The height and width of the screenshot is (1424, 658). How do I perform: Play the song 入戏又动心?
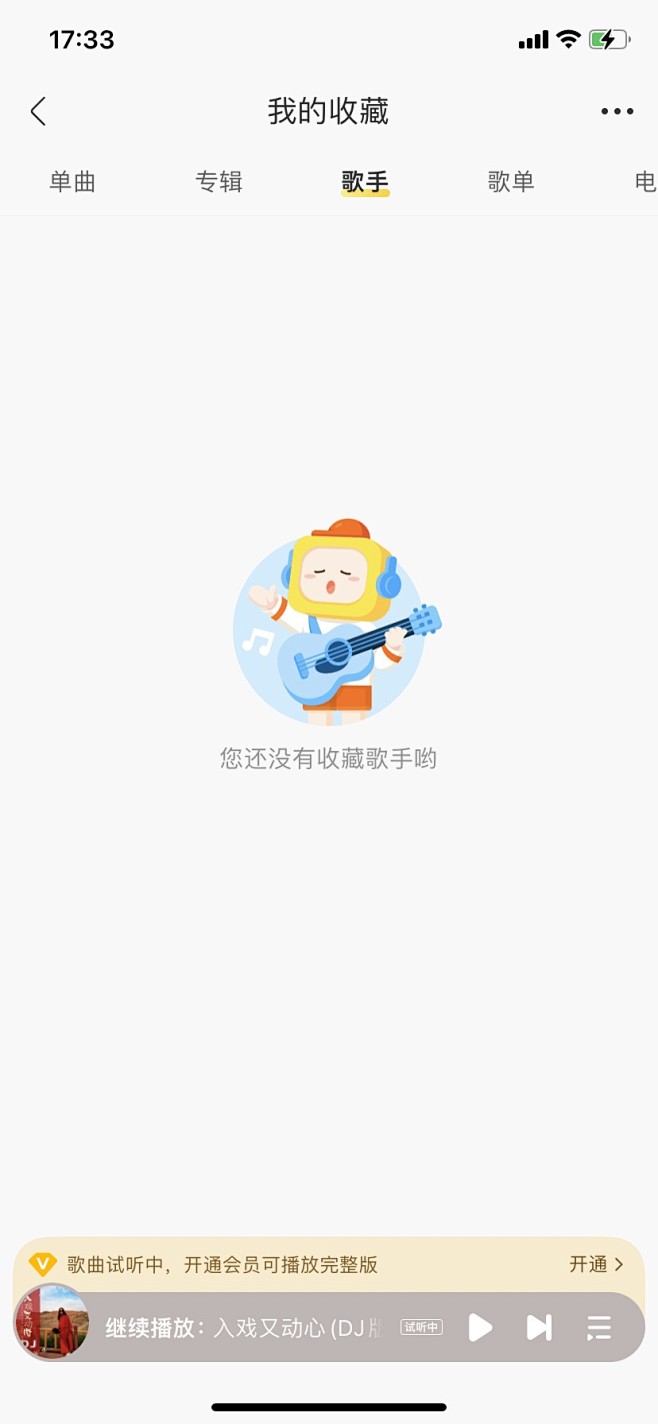pyautogui.click(x=481, y=1328)
